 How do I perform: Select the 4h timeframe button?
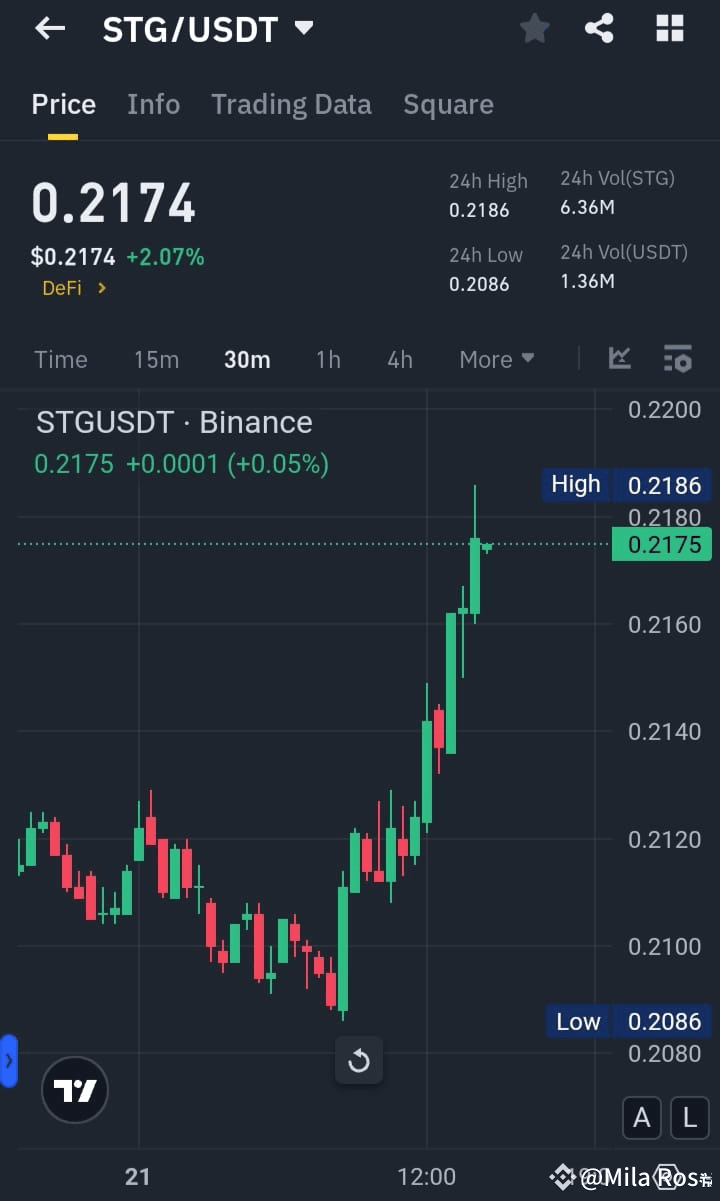[x=399, y=358]
